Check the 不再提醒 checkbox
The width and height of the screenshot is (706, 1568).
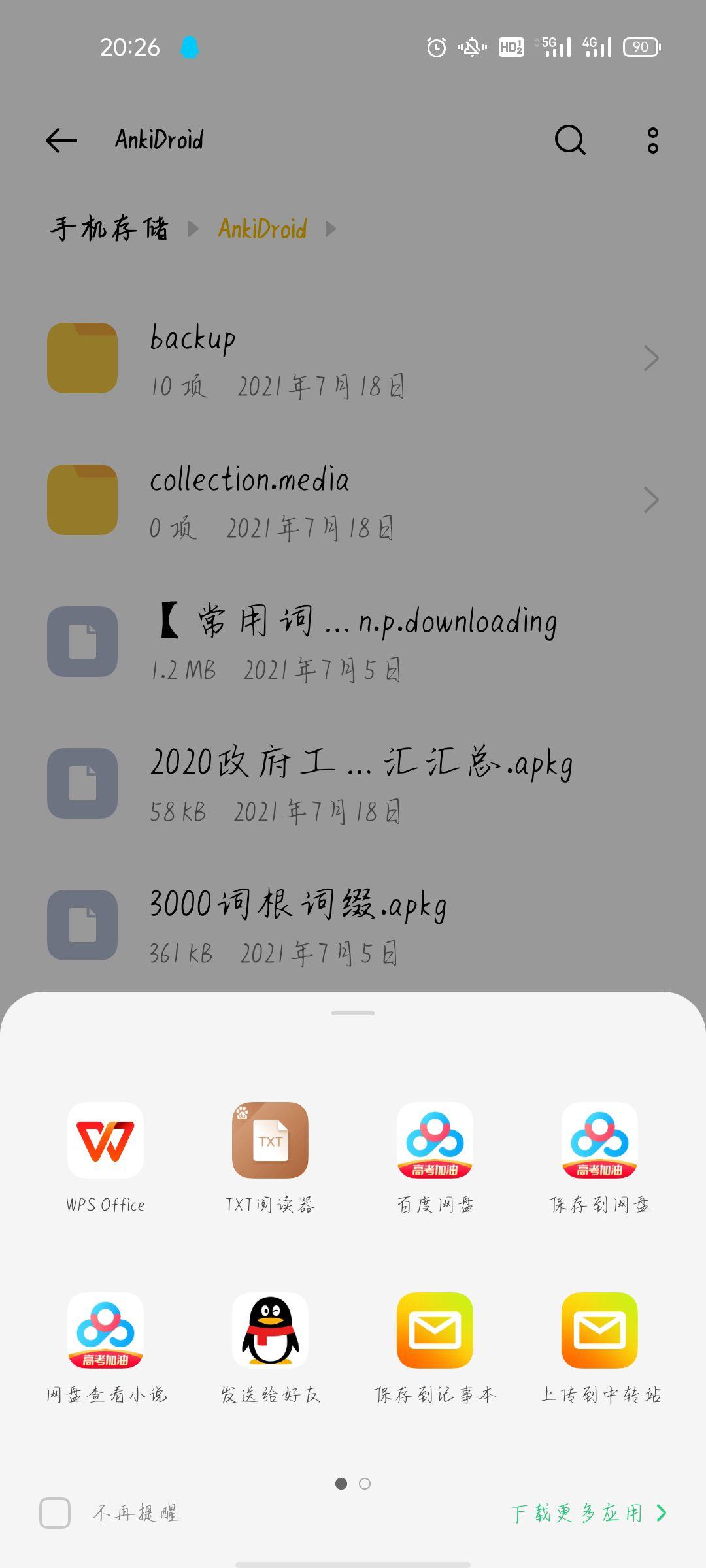pos(55,1513)
